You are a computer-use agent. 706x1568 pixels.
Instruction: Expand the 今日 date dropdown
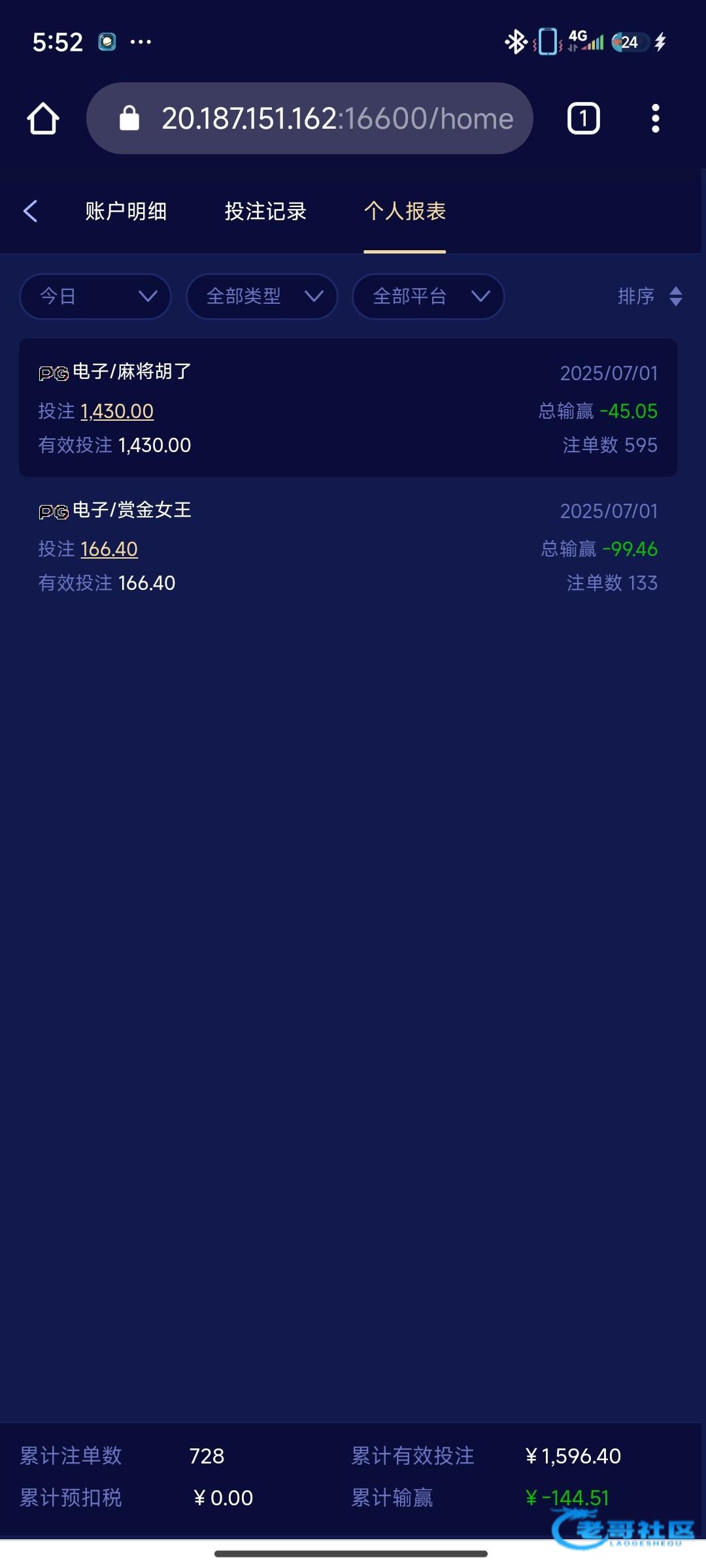coord(95,297)
